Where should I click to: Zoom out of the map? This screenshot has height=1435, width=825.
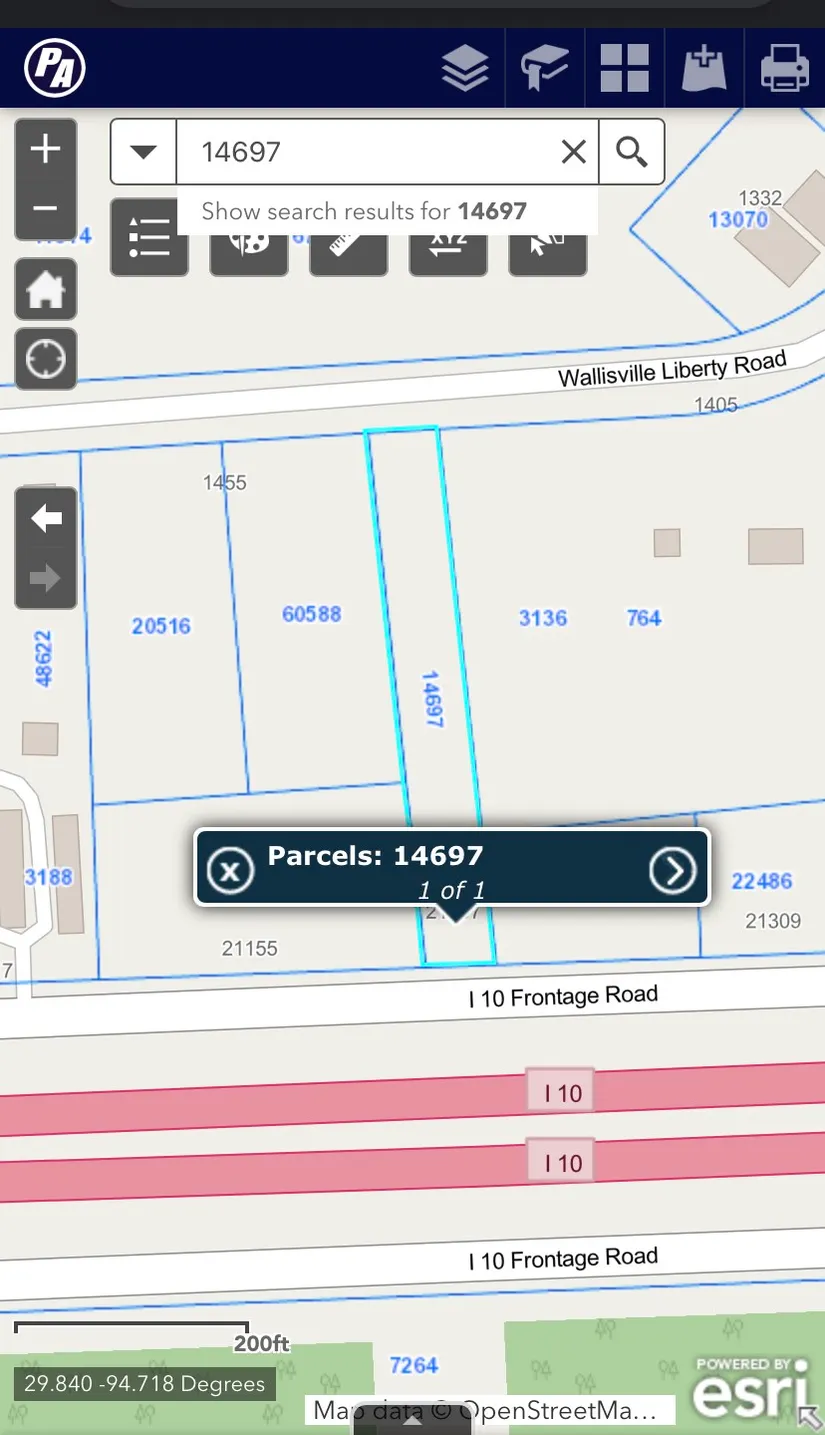coord(46,209)
